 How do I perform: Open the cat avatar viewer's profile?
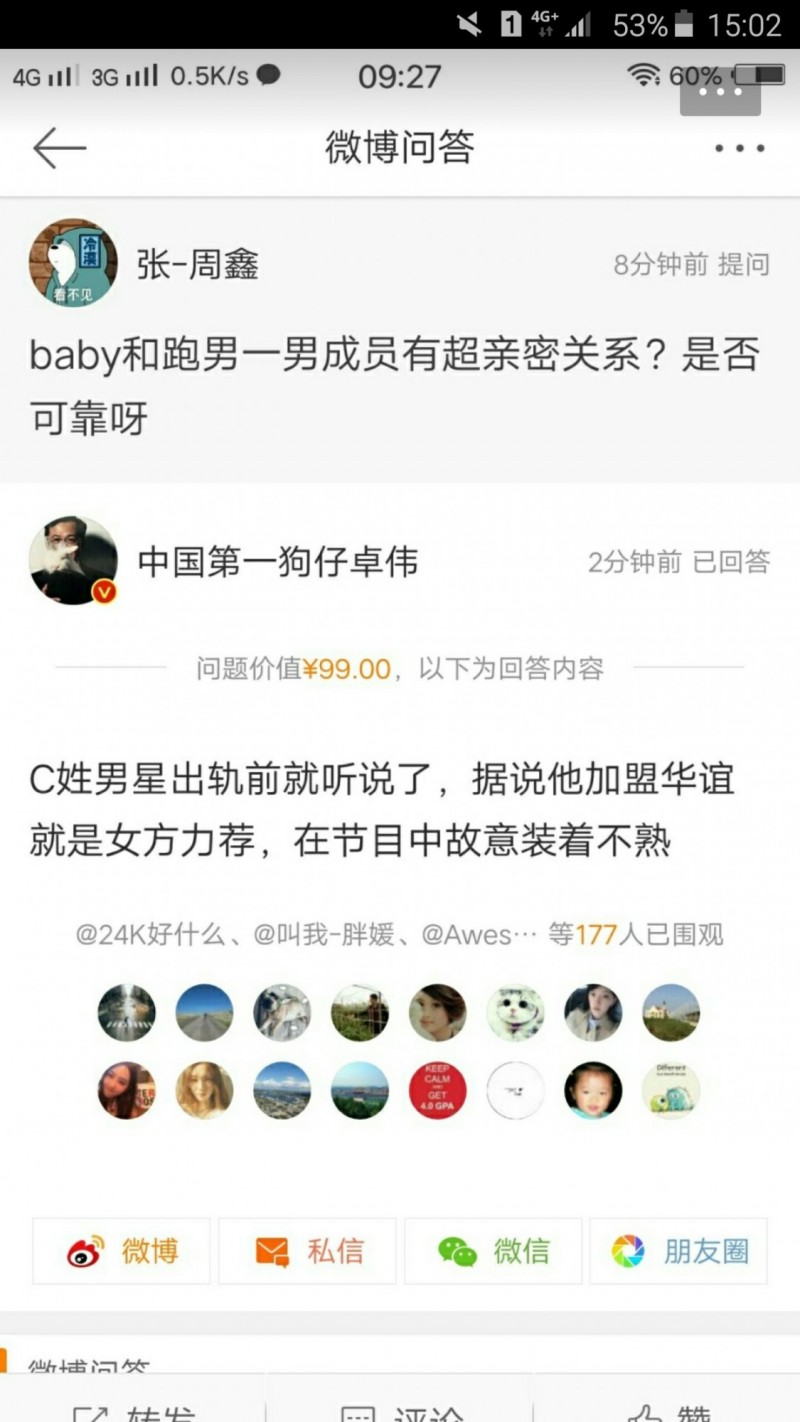(x=516, y=1013)
